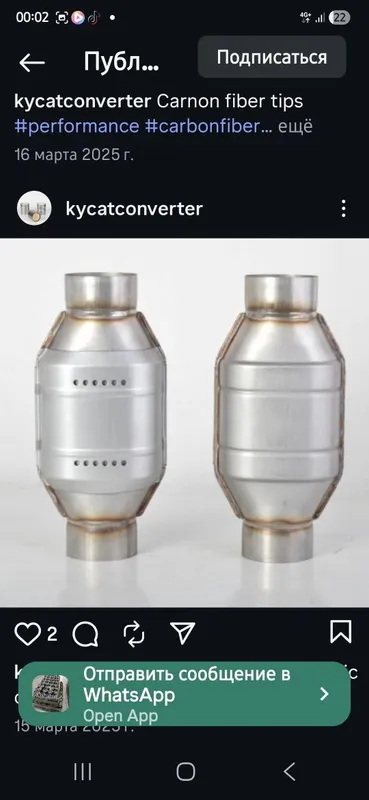This screenshot has width=369, height=800.
Task: Send a message in WhatsApp banner
Action: [x=184, y=694]
